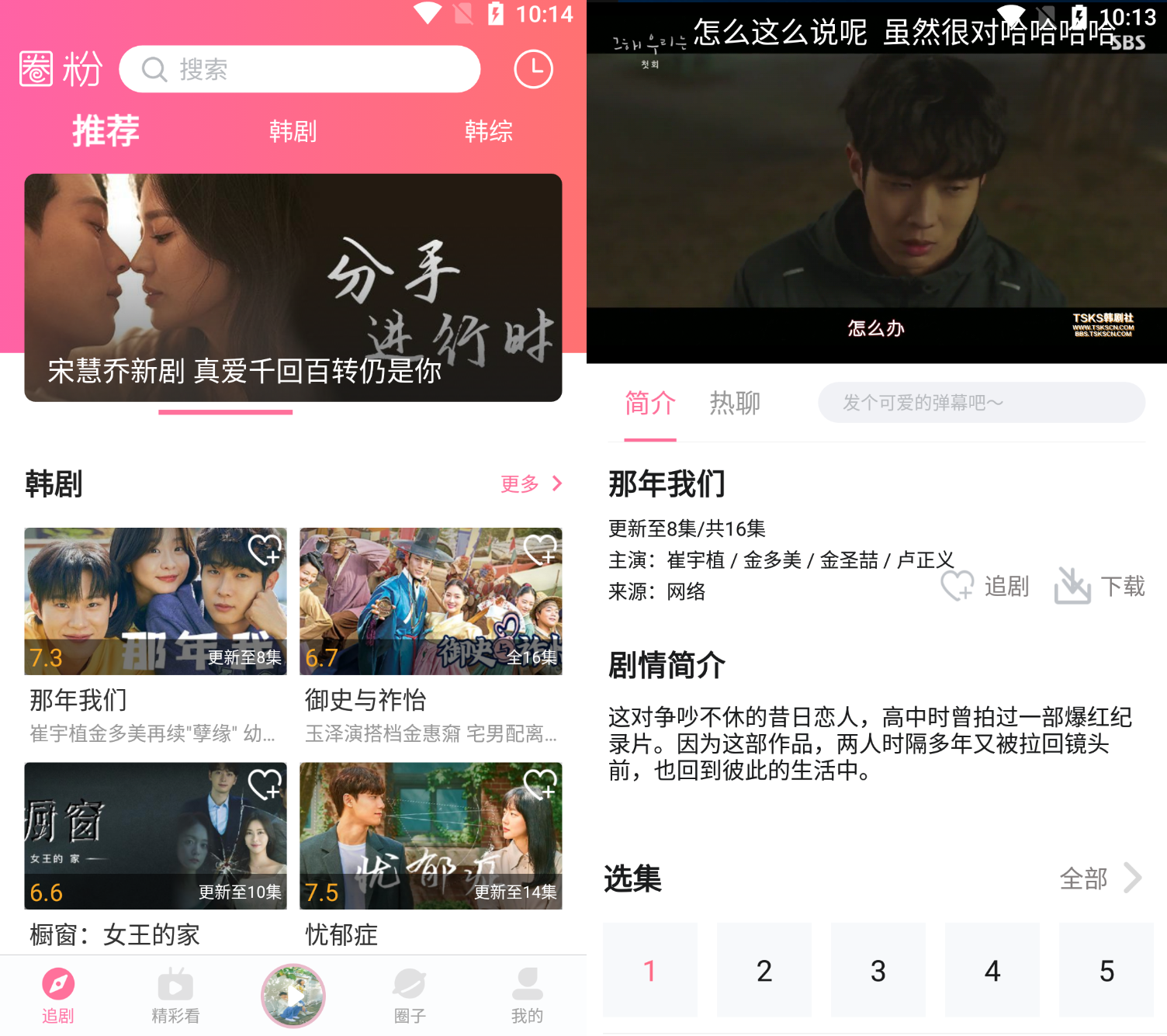This screenshot has width=1167, height=1036.
Task: Select episode 3
Action: tap(878, 970)
